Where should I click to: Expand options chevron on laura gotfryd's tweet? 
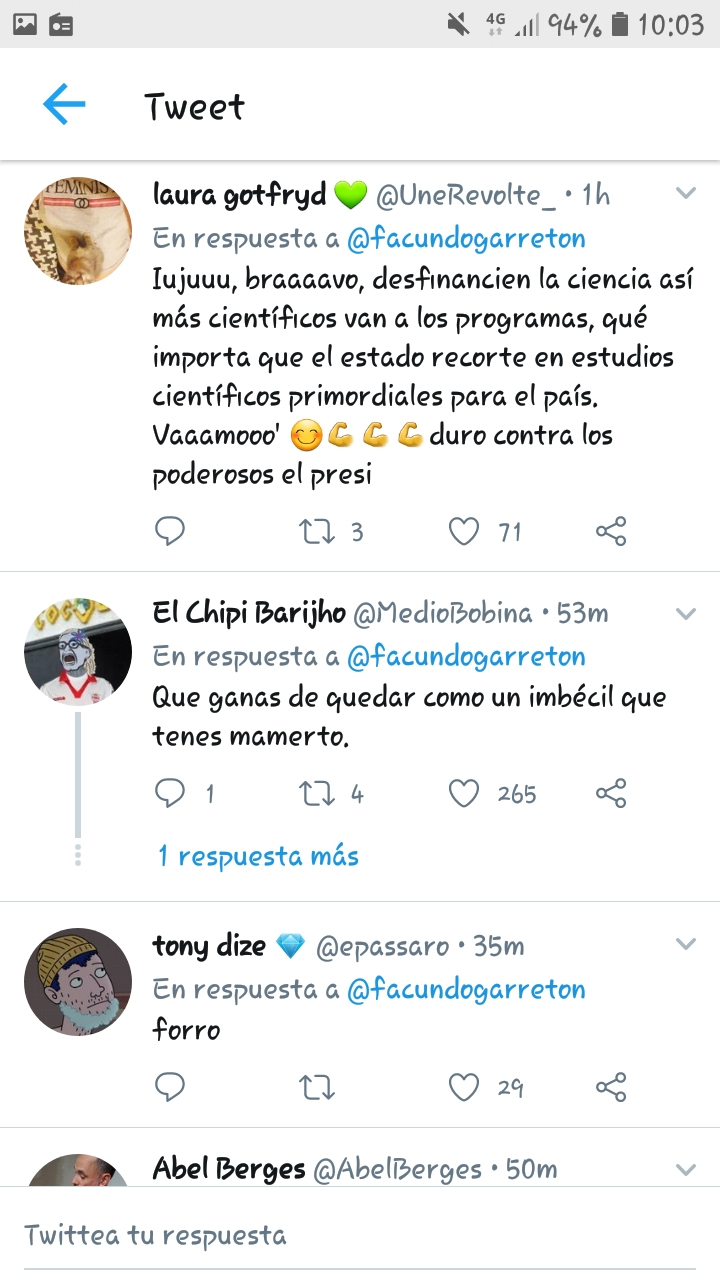point(685,194)
